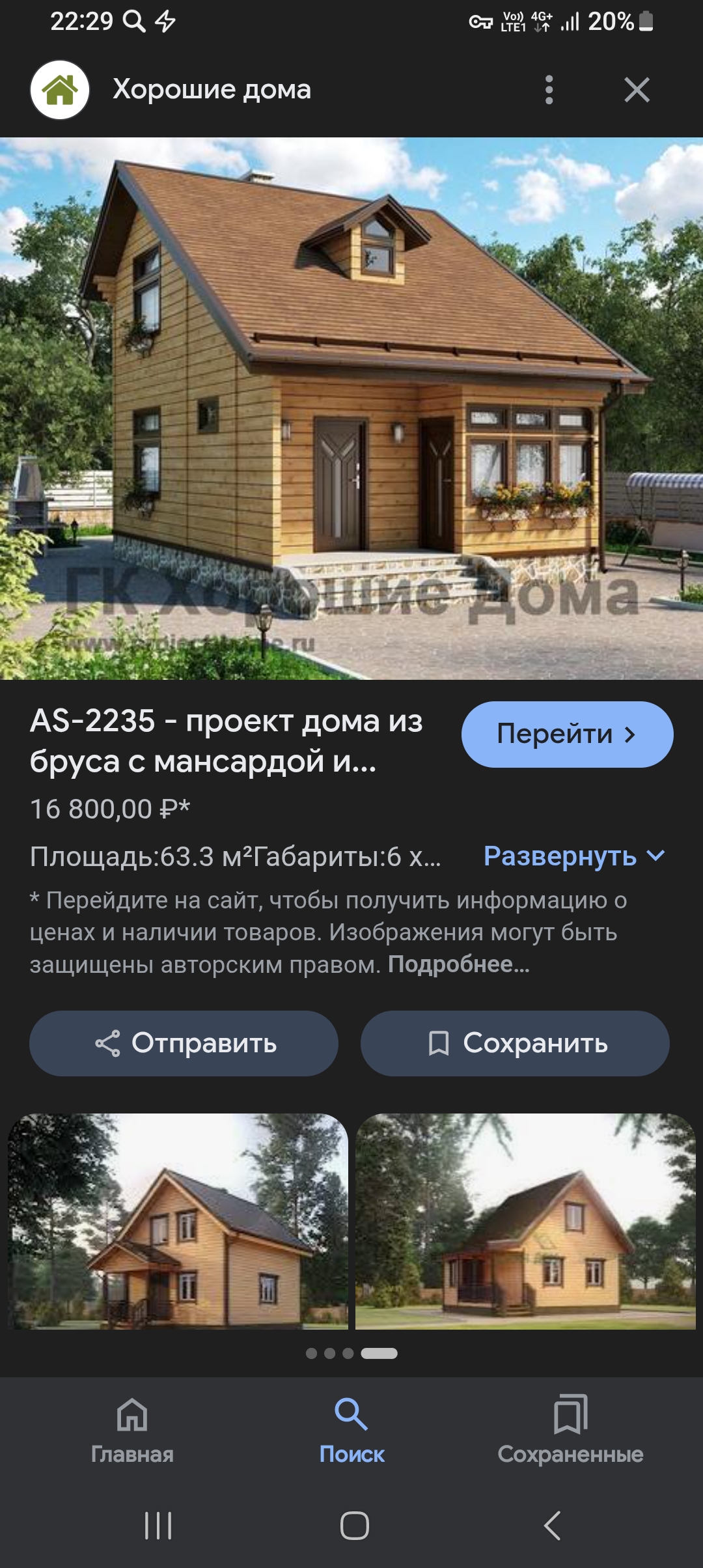Open the related house image with side porch
Image resolution: width=703 pixels, height=1568 pixels.
(x=525, y=1221)
